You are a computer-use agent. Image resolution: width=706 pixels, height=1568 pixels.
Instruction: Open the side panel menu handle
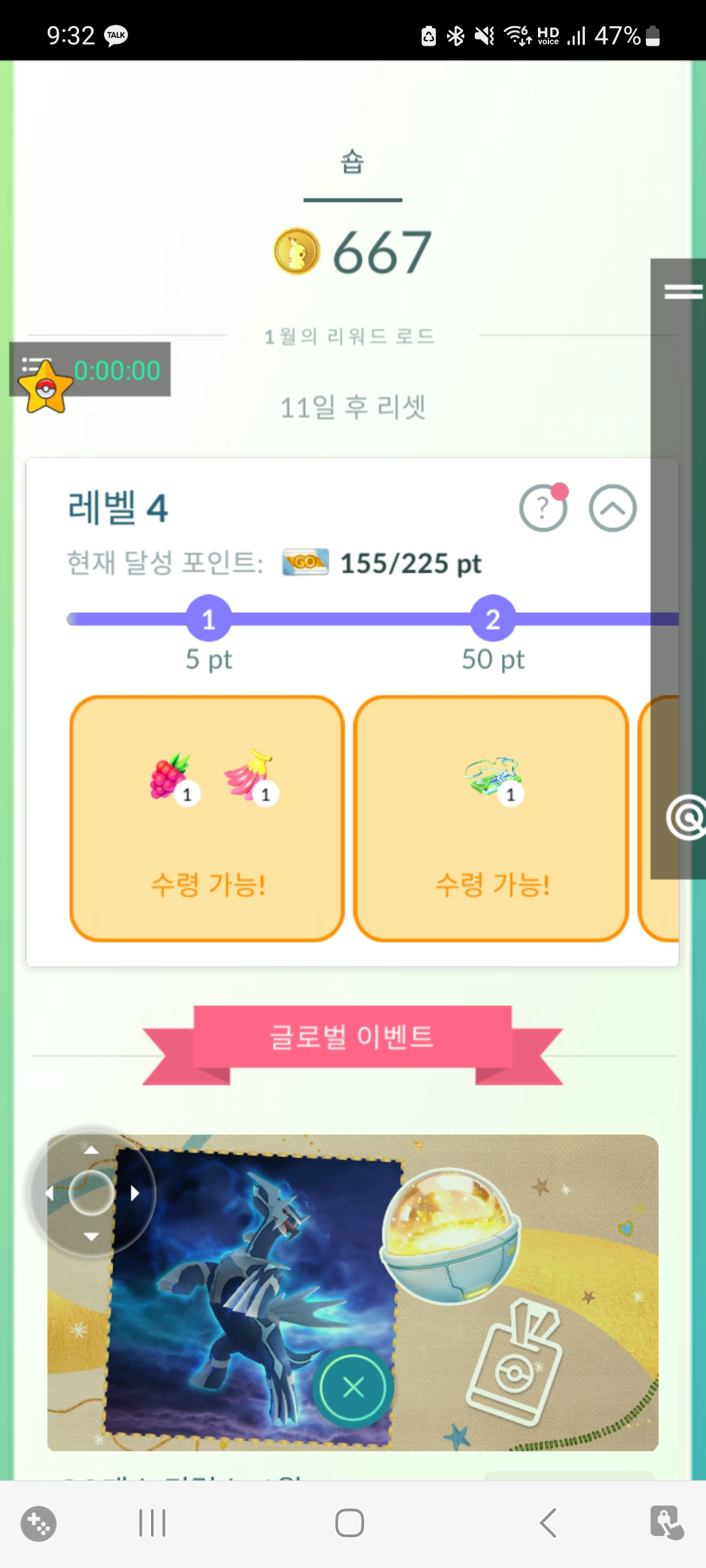click(x=683, y=292)
